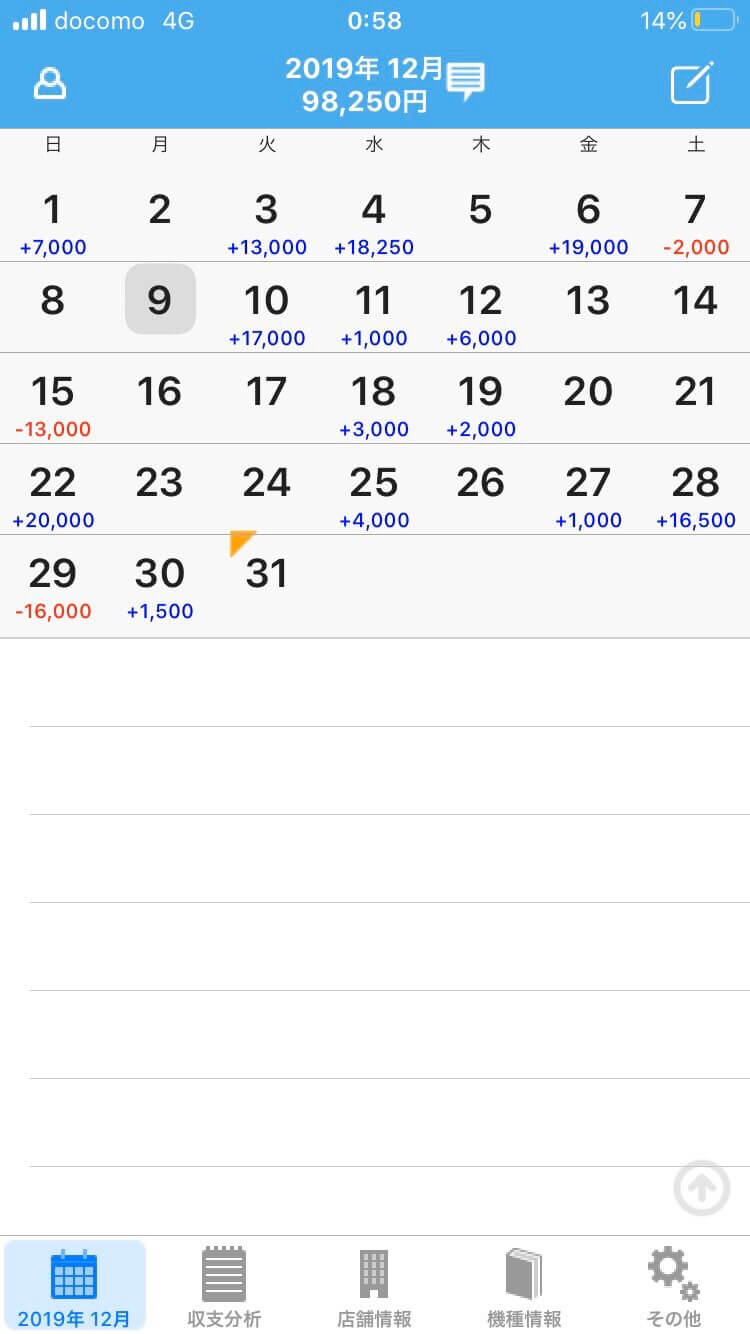Select December 7 with -2,000

[695, 221]
